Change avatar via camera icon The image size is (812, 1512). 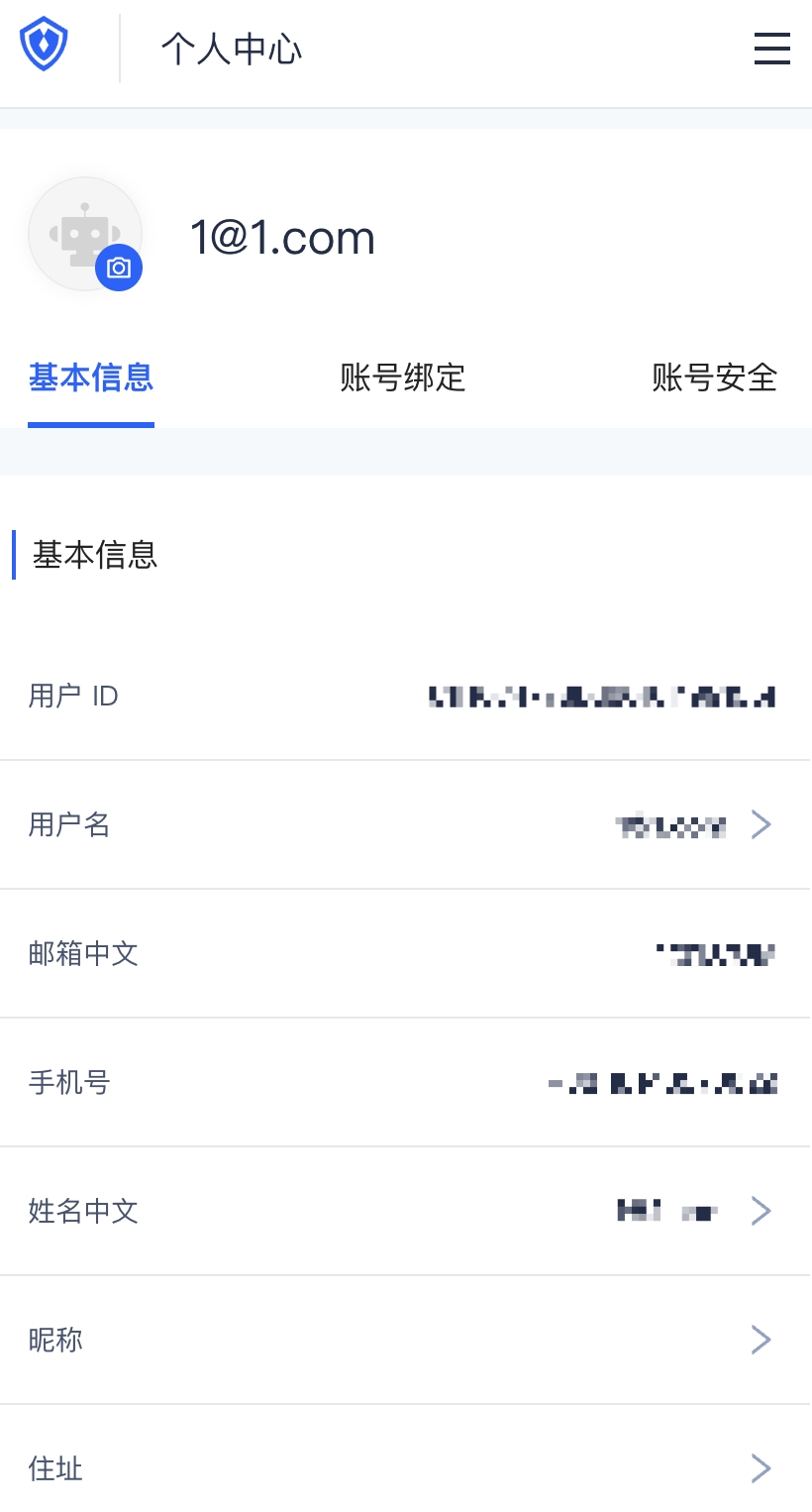119,269
